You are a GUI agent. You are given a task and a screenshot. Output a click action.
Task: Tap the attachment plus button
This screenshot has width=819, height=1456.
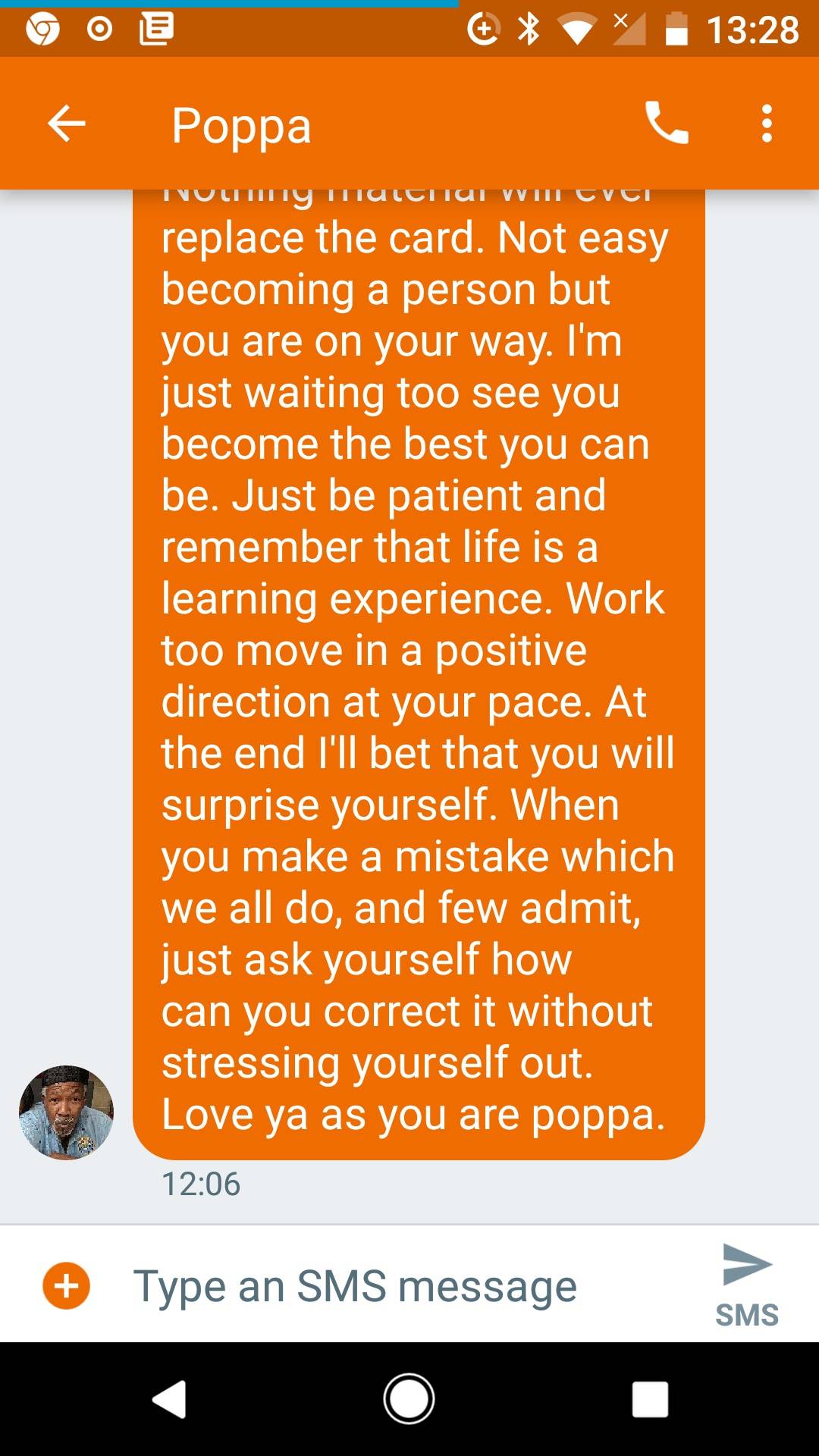(x=66, y=1285)
